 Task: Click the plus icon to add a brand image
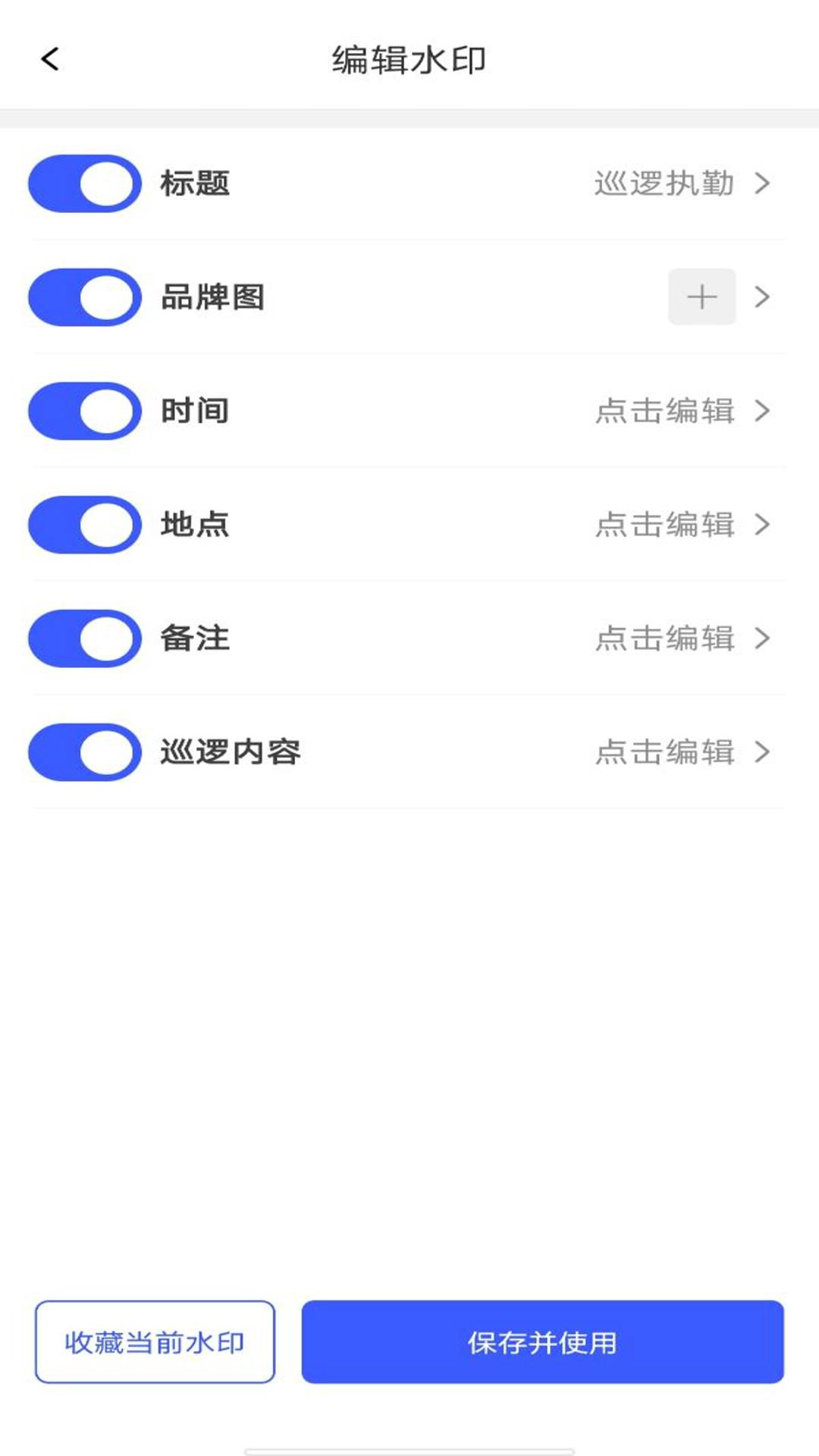click(701, 297)
